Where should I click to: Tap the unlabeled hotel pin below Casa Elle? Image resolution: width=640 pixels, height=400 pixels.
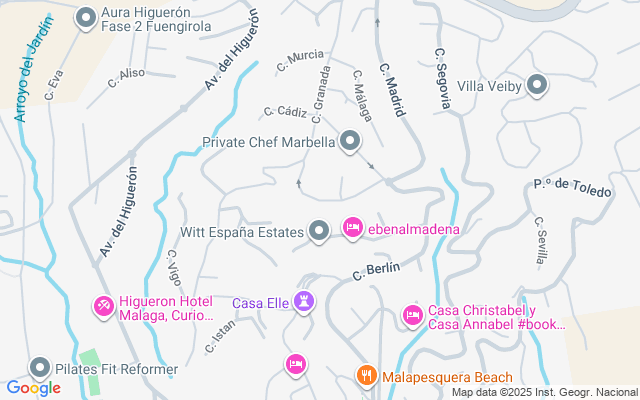click(x=295, y=363)
